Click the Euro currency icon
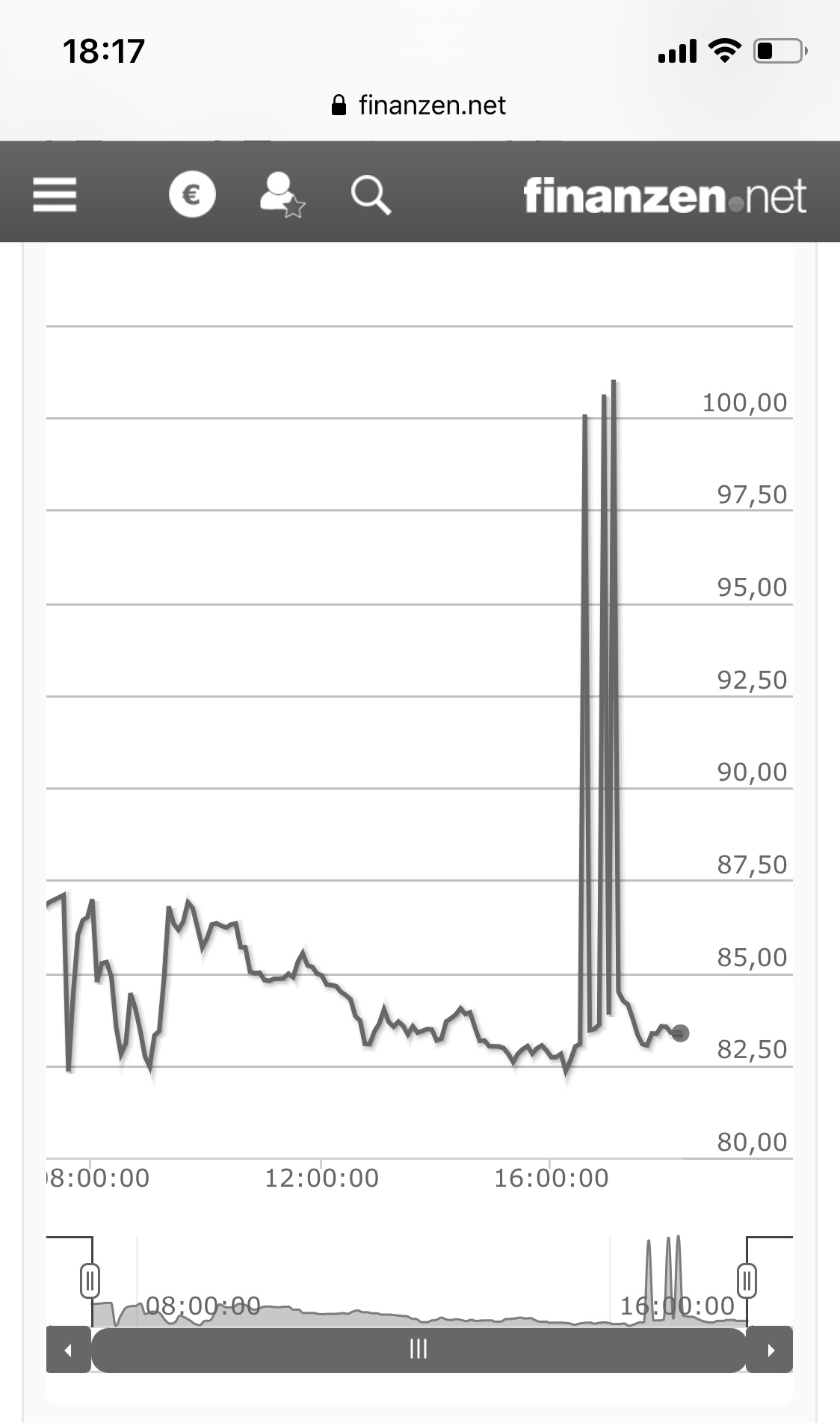The width and height of the screenshot is (840, 1423). 192,194
